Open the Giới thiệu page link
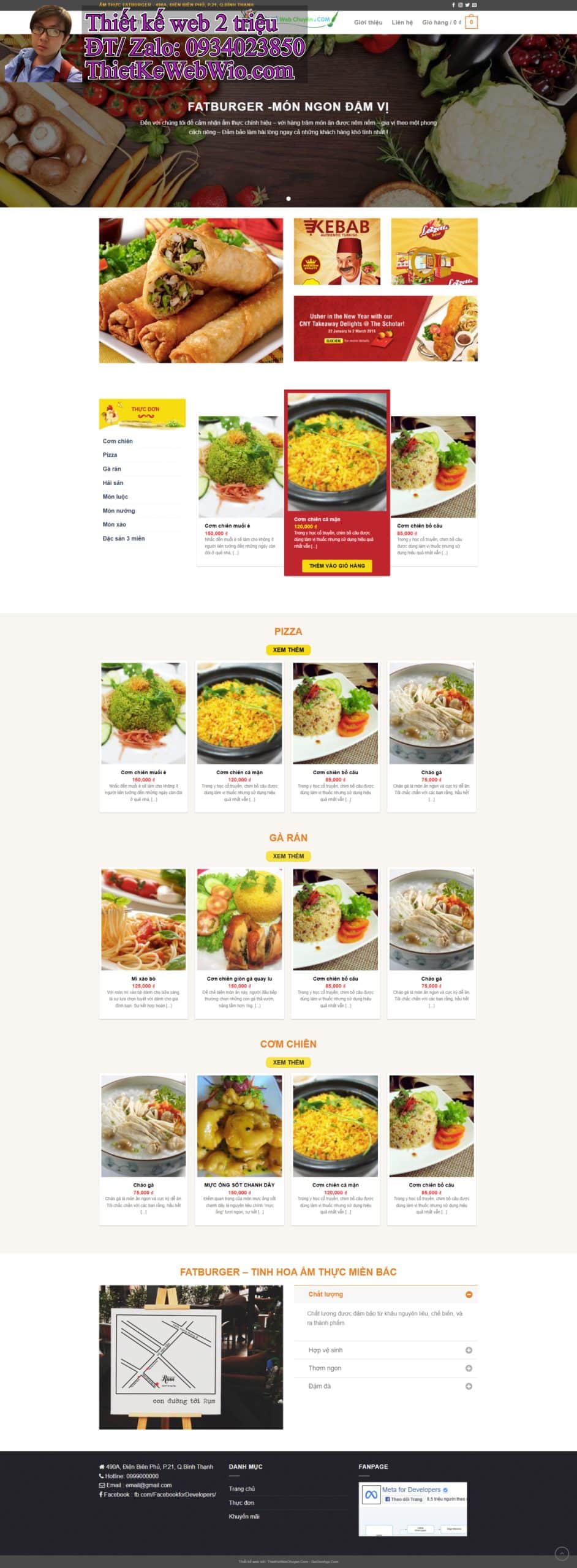Image resolution: width=577 pixels, height=1568 pixels. (x=368, y=23)
